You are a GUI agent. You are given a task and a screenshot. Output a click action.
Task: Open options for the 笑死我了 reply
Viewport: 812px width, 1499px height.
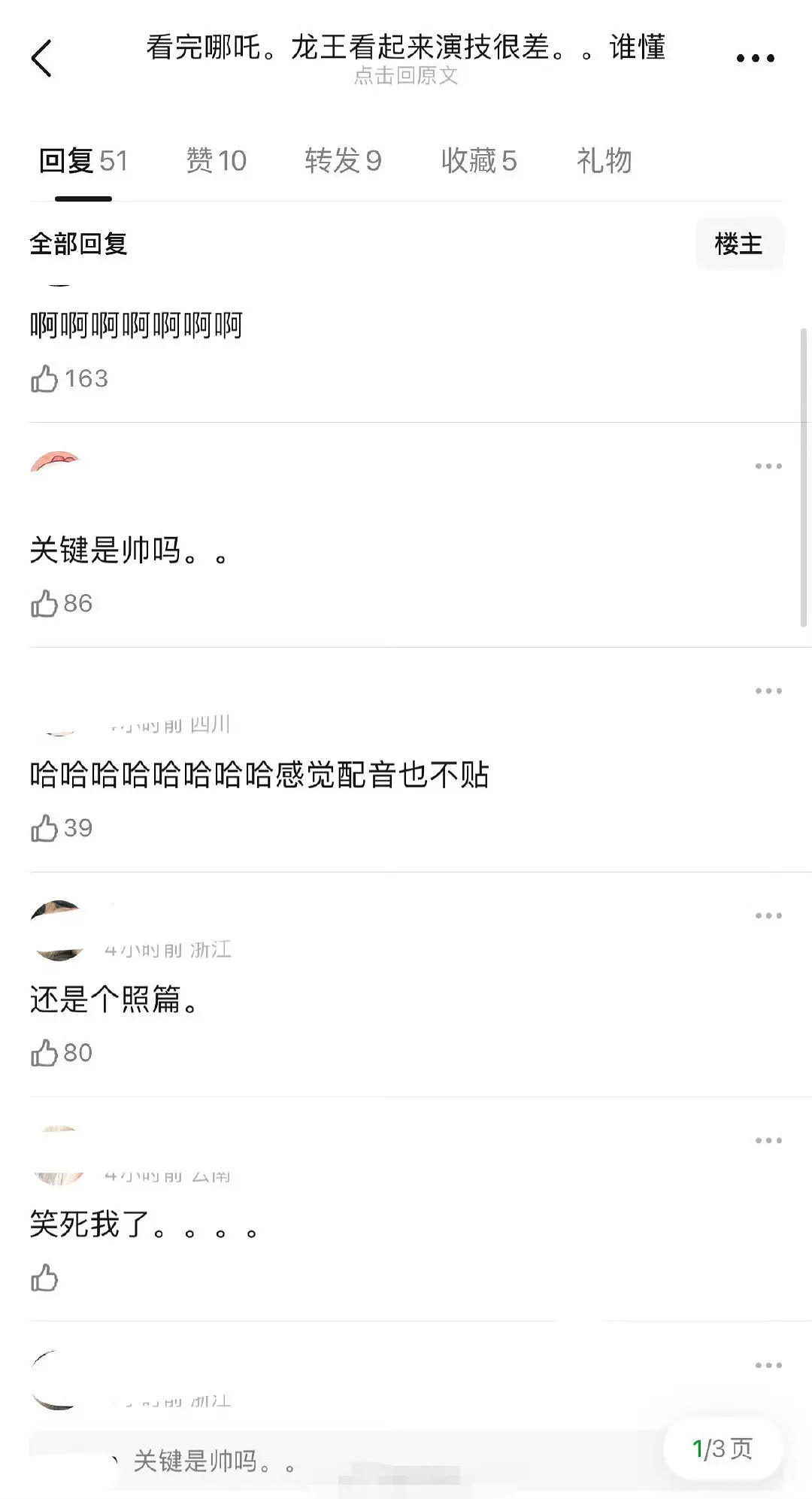(x=768, y=1140)
